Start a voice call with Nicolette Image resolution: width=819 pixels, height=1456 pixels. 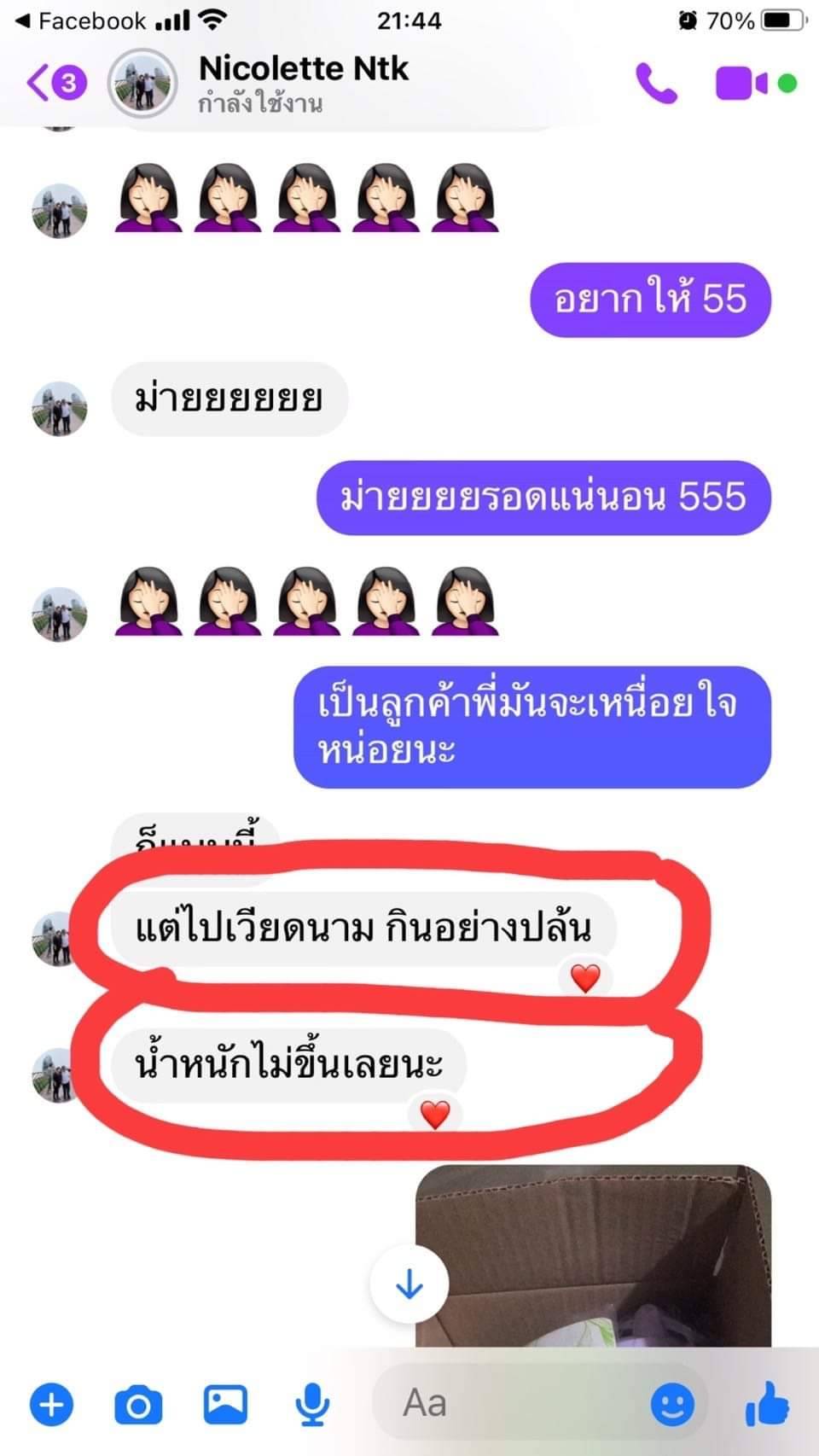(655, 83)
